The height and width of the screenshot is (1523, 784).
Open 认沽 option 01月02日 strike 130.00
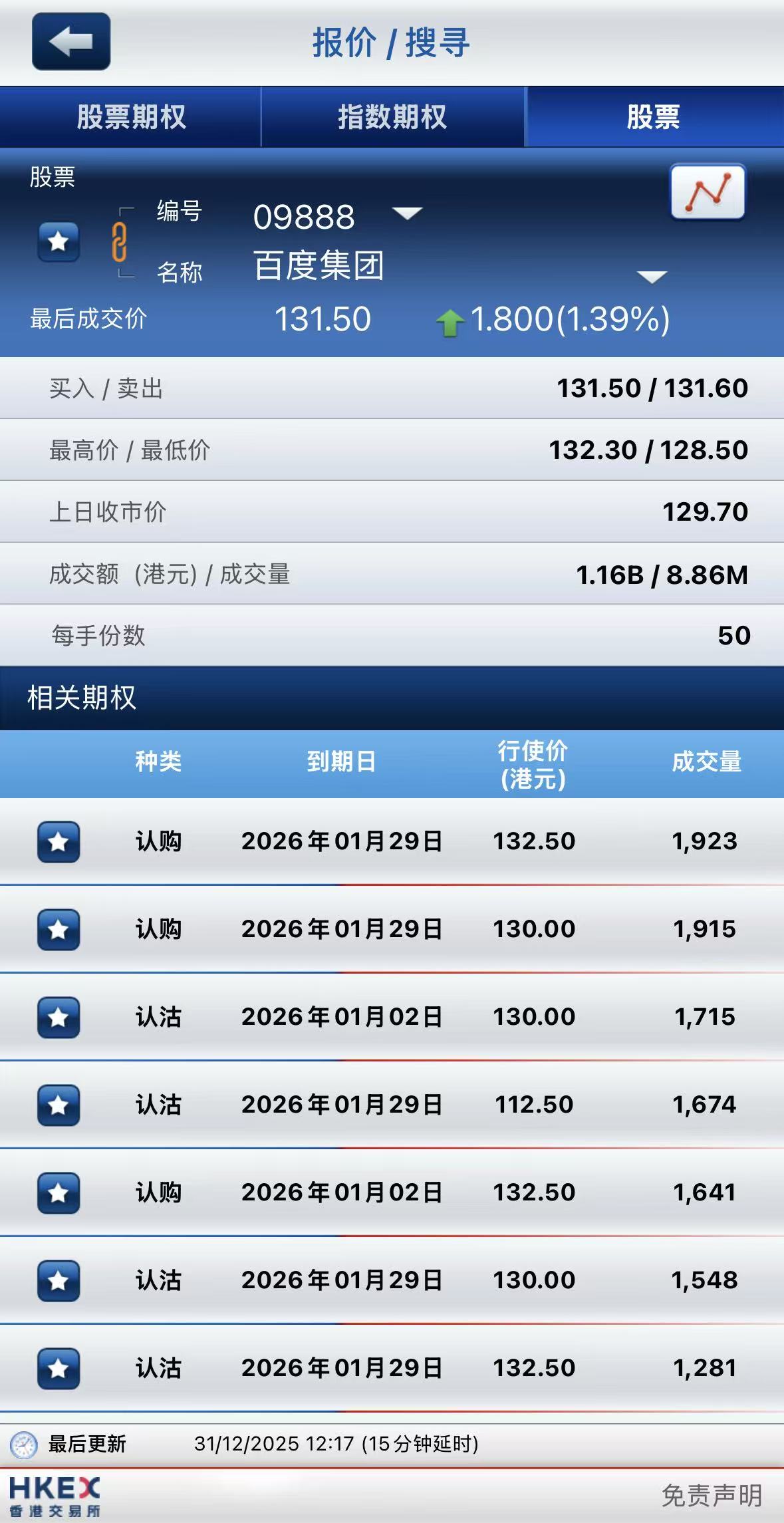(x=392, y=1017)
